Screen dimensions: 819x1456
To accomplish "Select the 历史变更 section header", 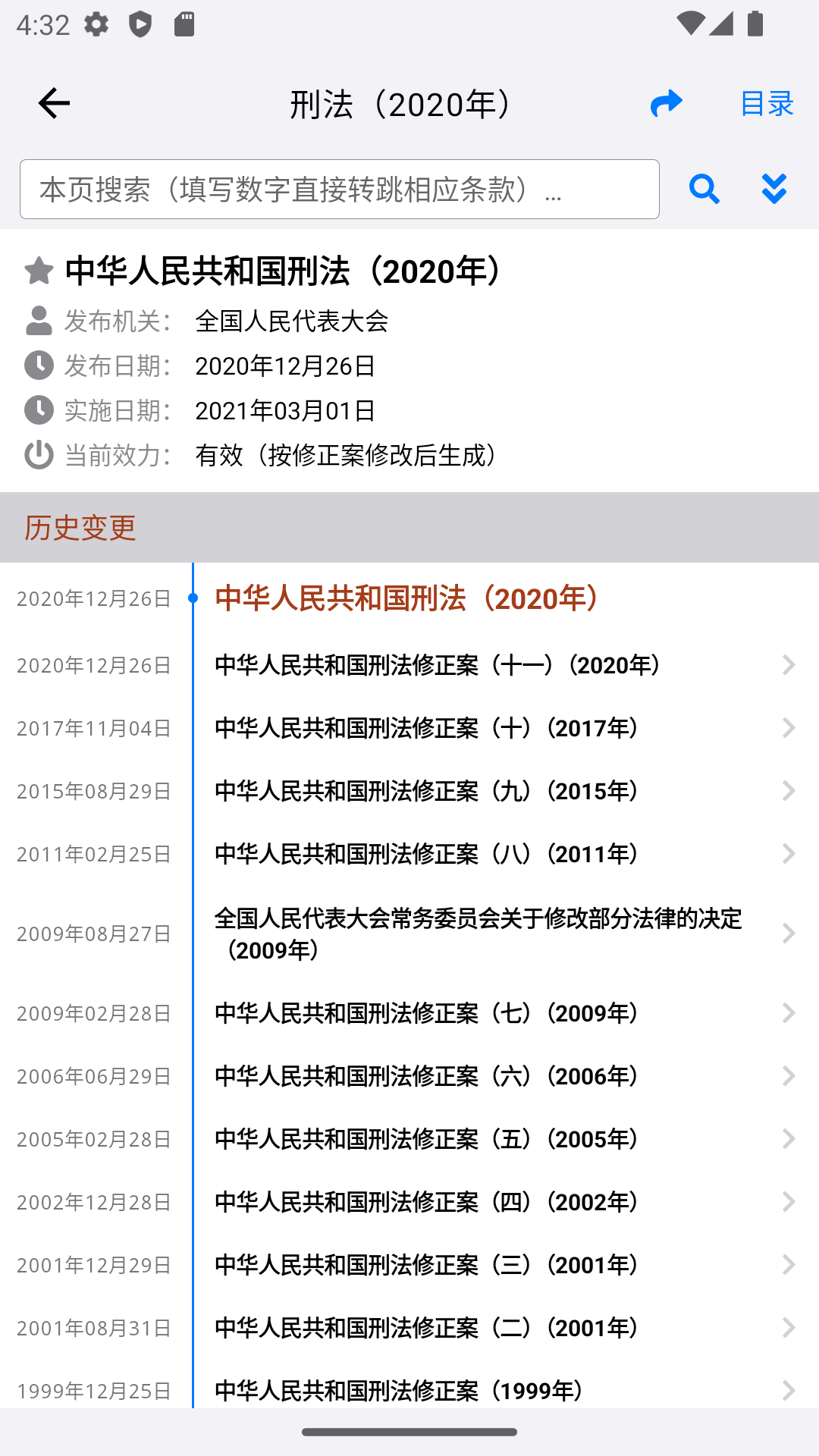I will point(80,529).
